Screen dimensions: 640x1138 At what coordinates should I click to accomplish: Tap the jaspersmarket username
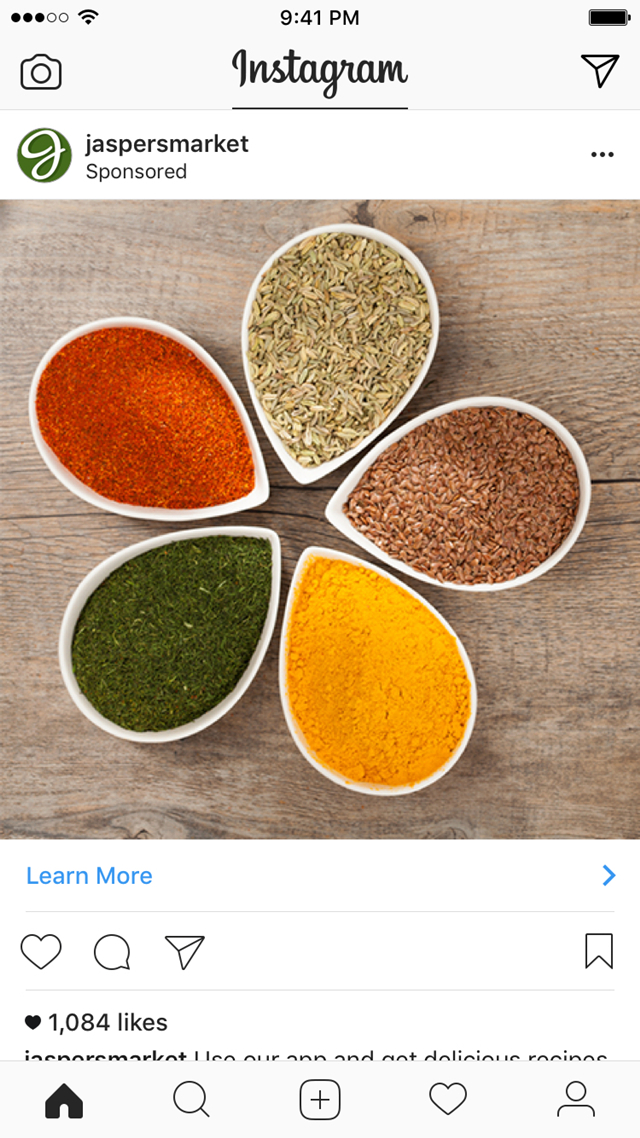pos(167,143)
